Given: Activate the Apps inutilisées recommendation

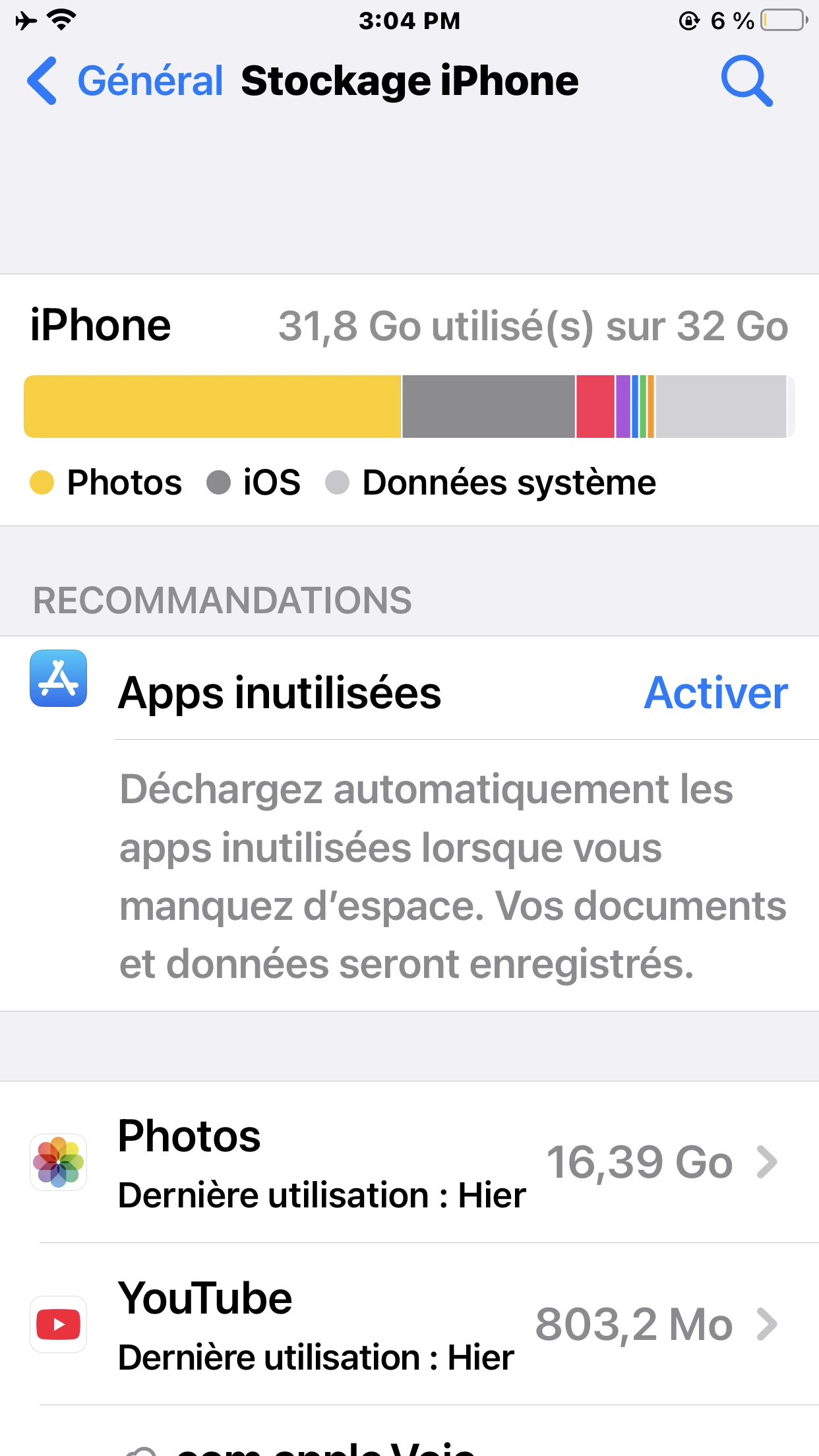Looking at the screenshot, I should tap(715, 693).
